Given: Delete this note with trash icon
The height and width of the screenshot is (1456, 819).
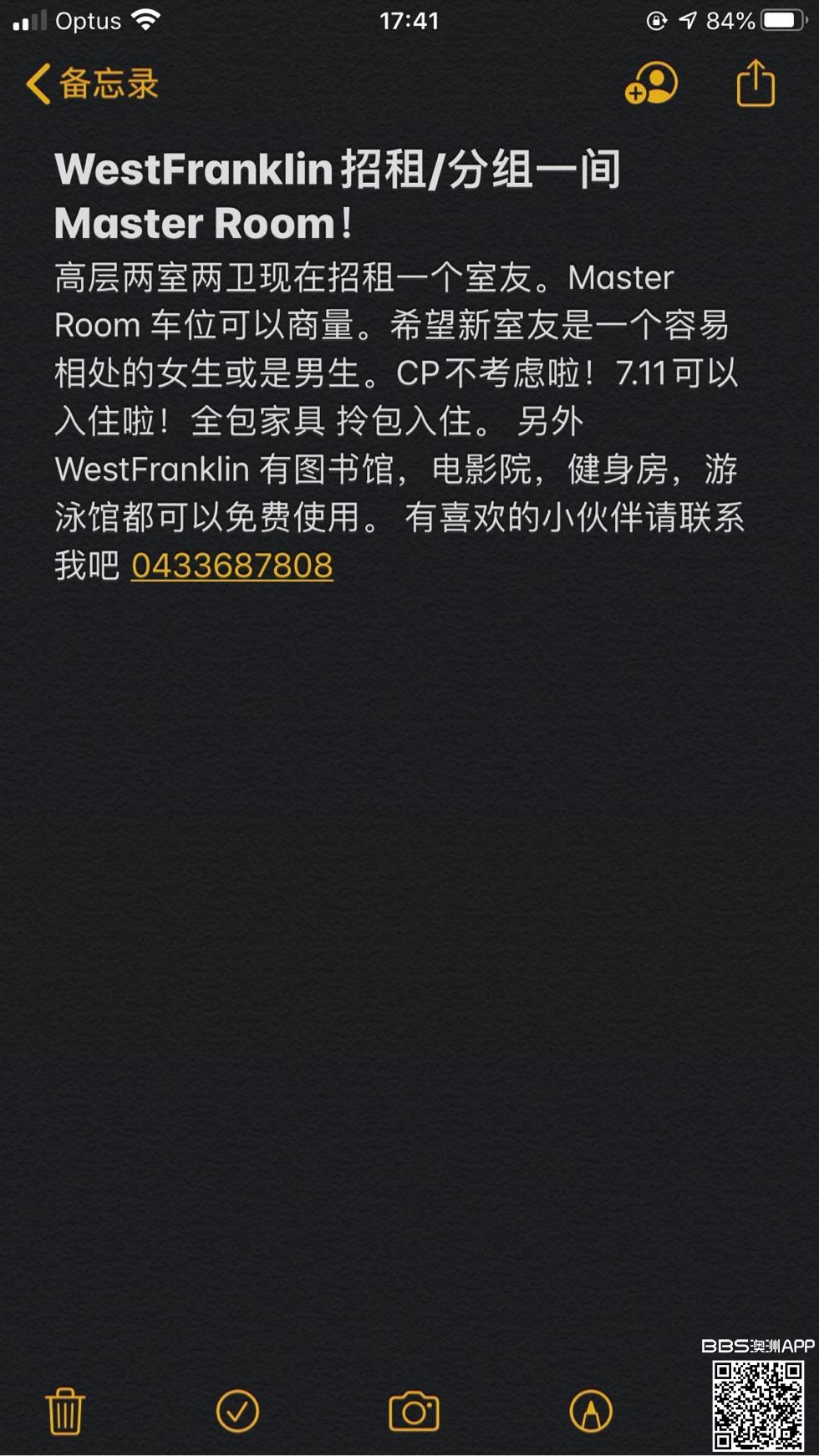Looking at the screenshot, I should pos(65,1412).
